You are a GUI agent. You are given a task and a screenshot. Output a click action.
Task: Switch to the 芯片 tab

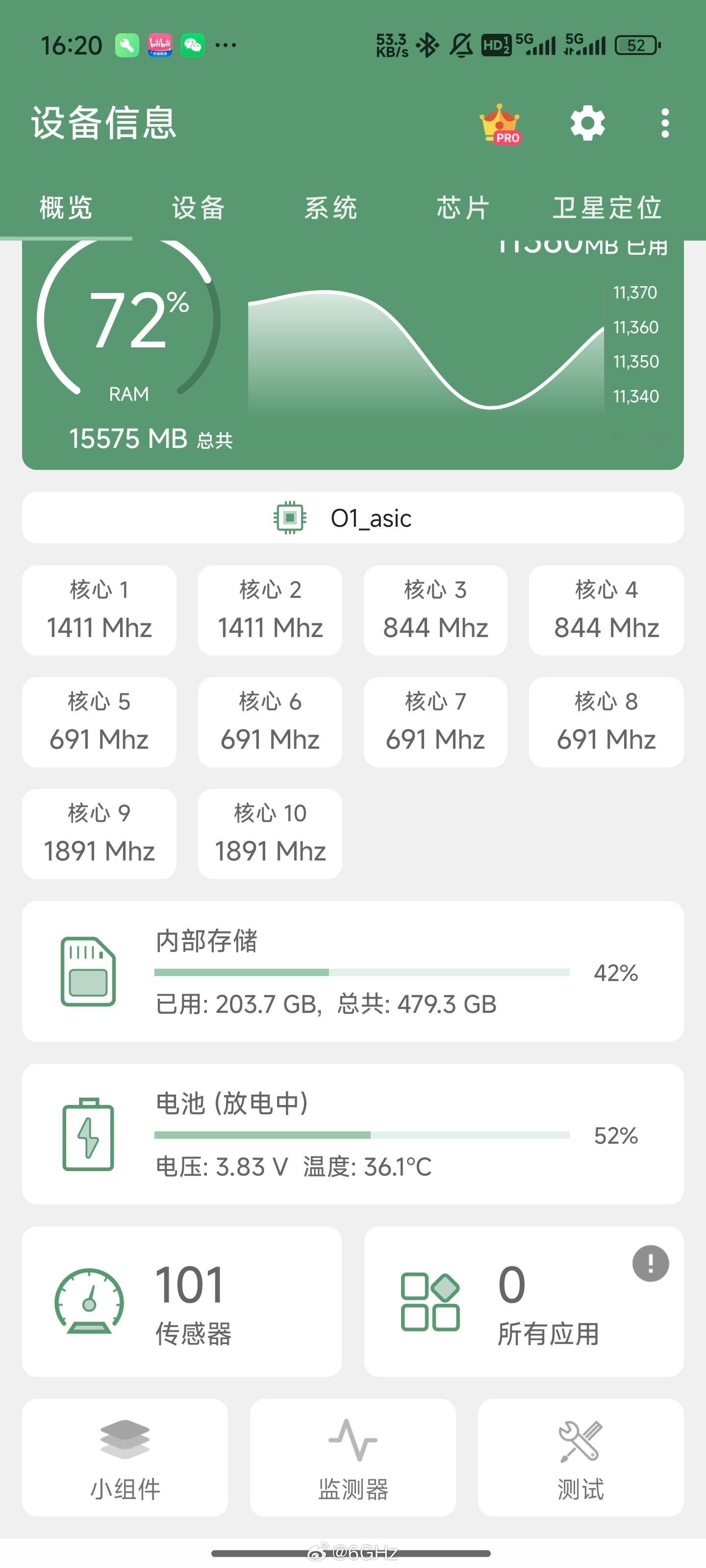pyautogui.click(x=463, y=208)
